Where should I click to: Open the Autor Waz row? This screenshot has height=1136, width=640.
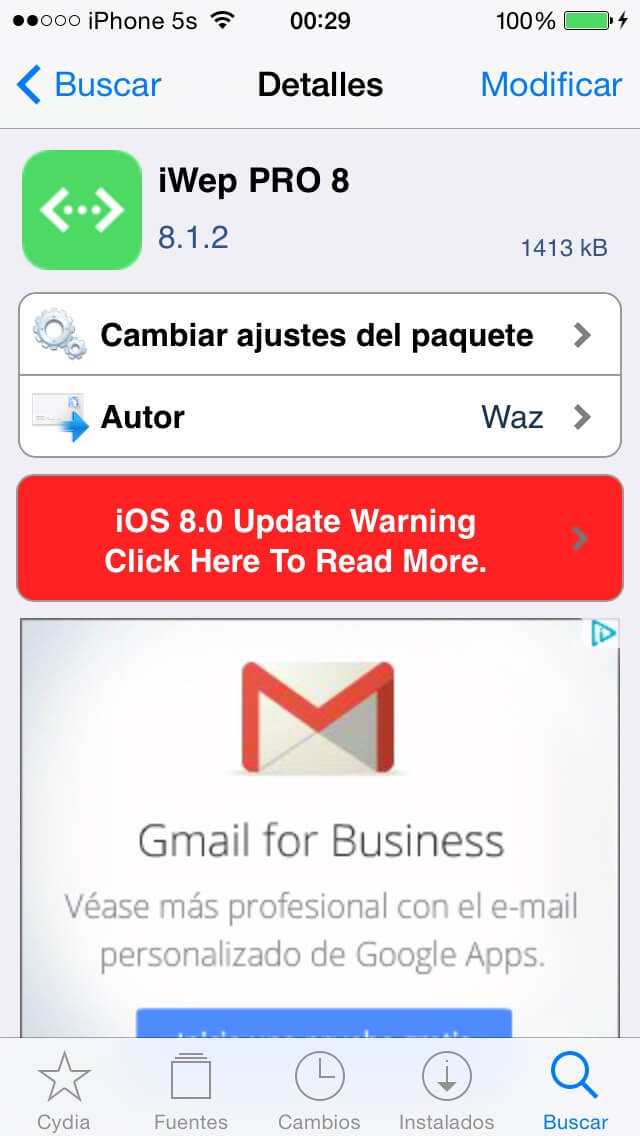point(320,417)
